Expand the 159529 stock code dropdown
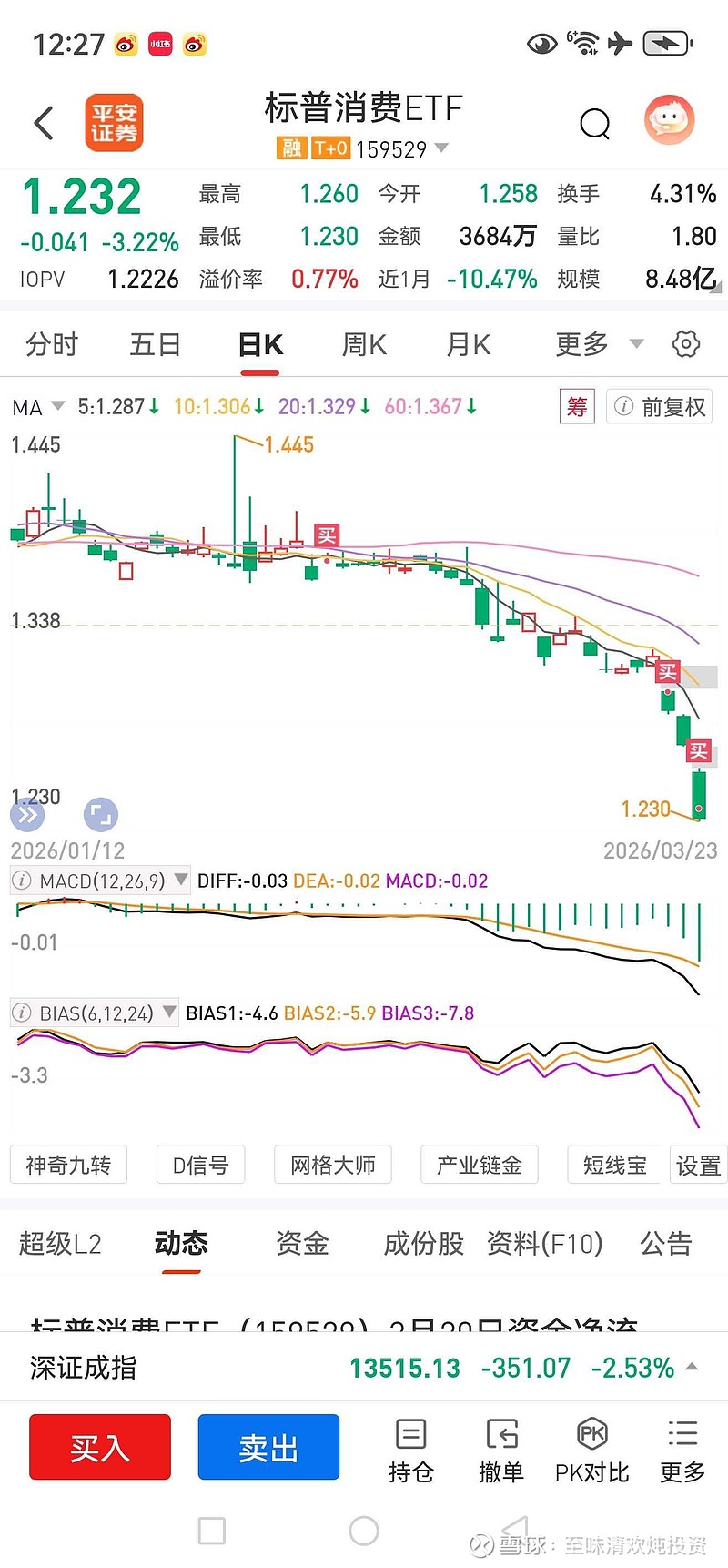 [x=441, y=148]
